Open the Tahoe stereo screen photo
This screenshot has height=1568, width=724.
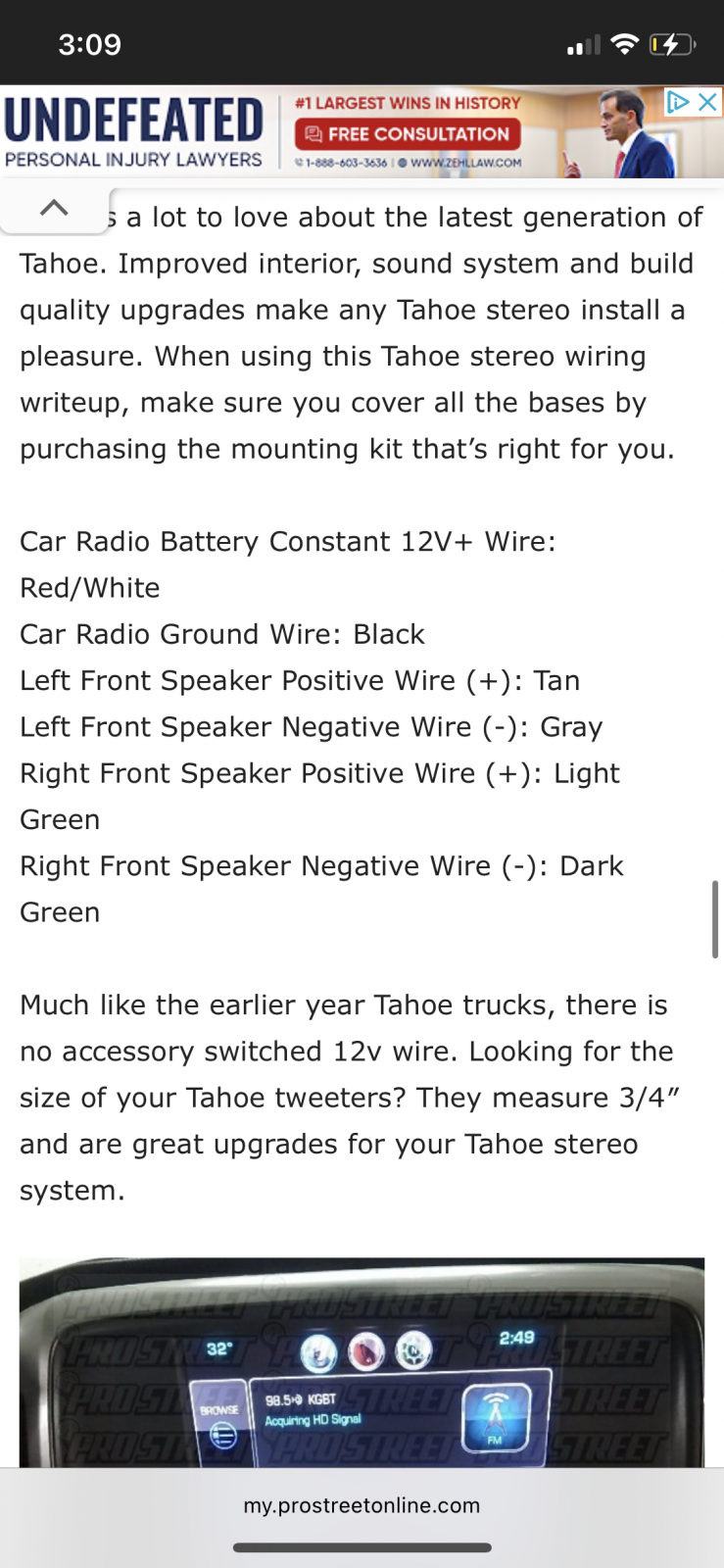[362, 1362]
